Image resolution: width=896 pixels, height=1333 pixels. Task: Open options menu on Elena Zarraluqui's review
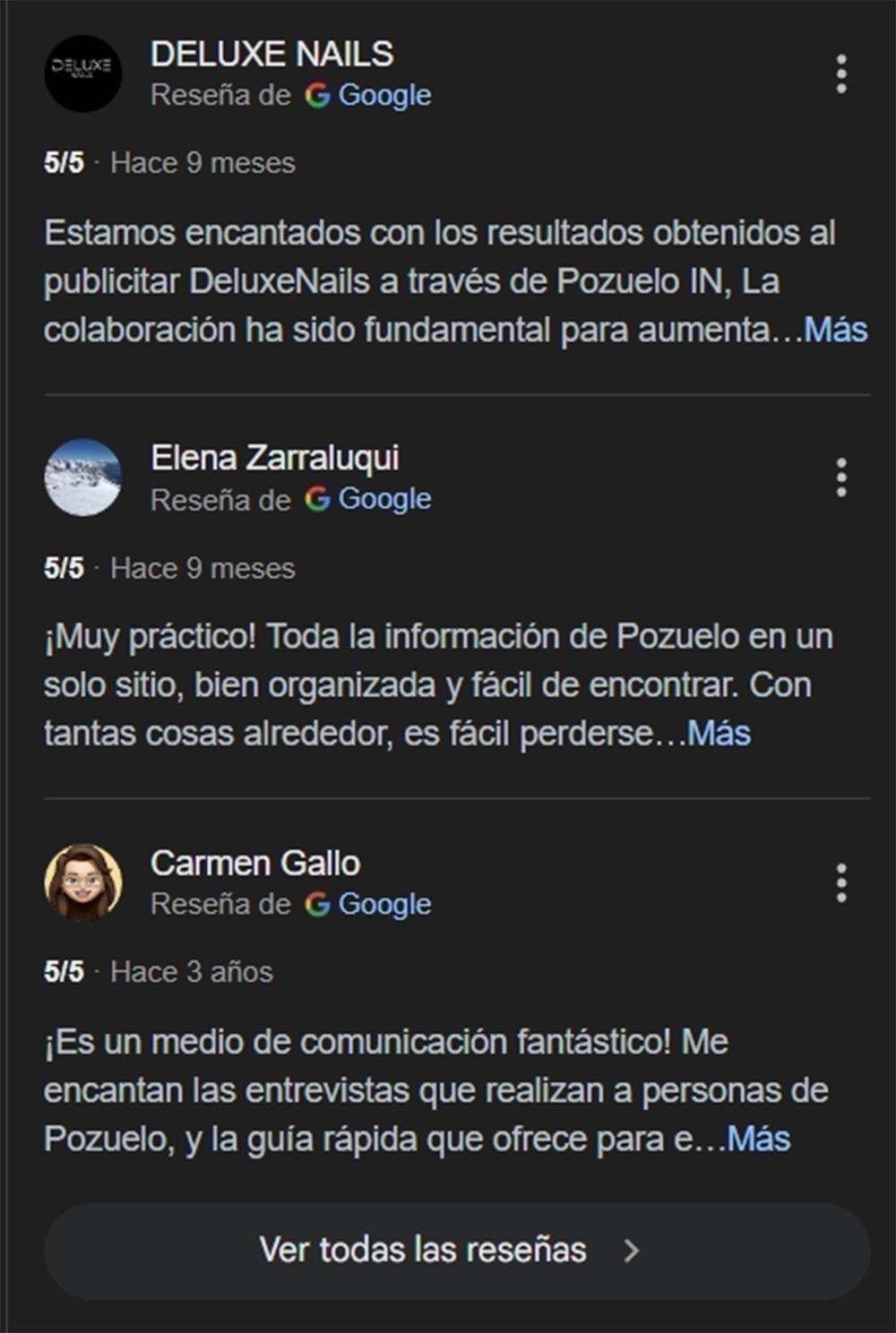coord(840,477)
